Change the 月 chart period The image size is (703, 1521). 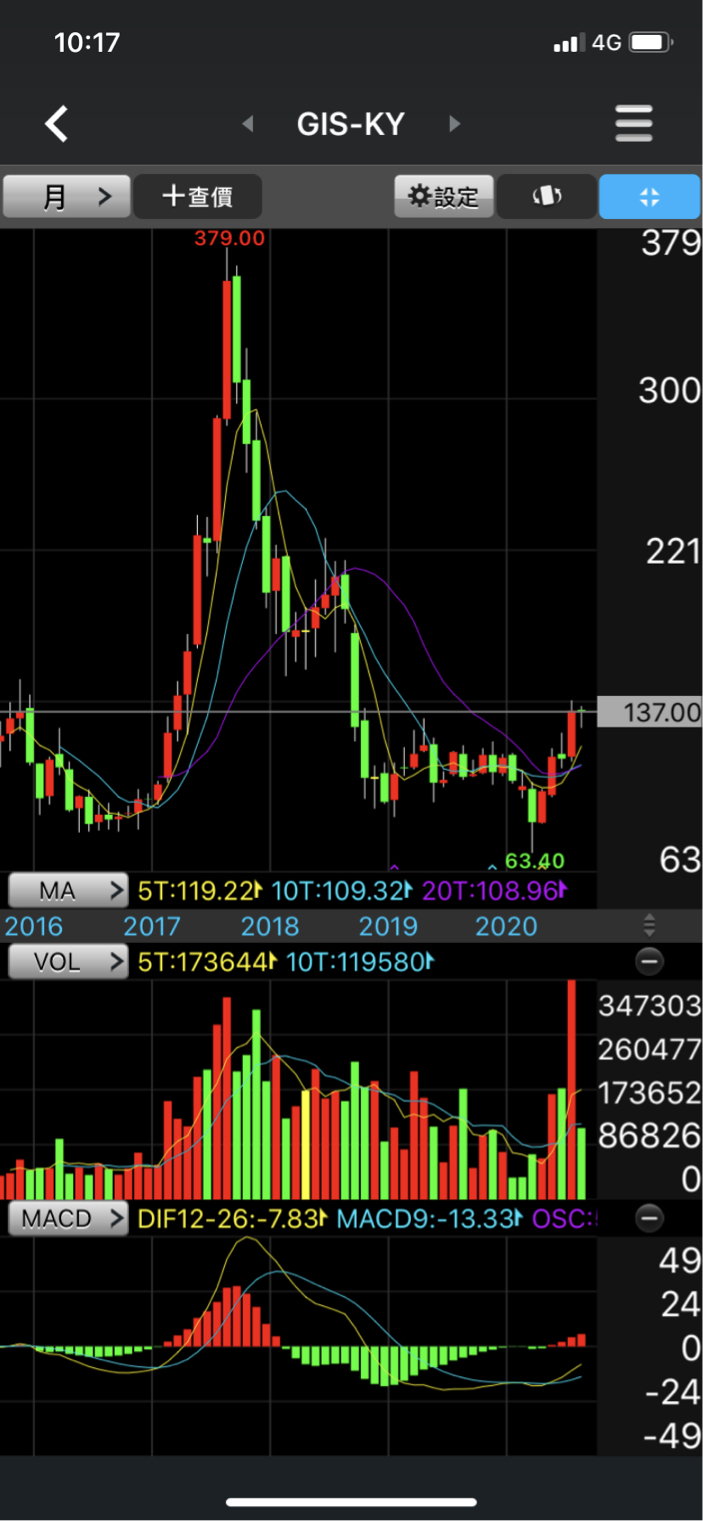[67, 196]
